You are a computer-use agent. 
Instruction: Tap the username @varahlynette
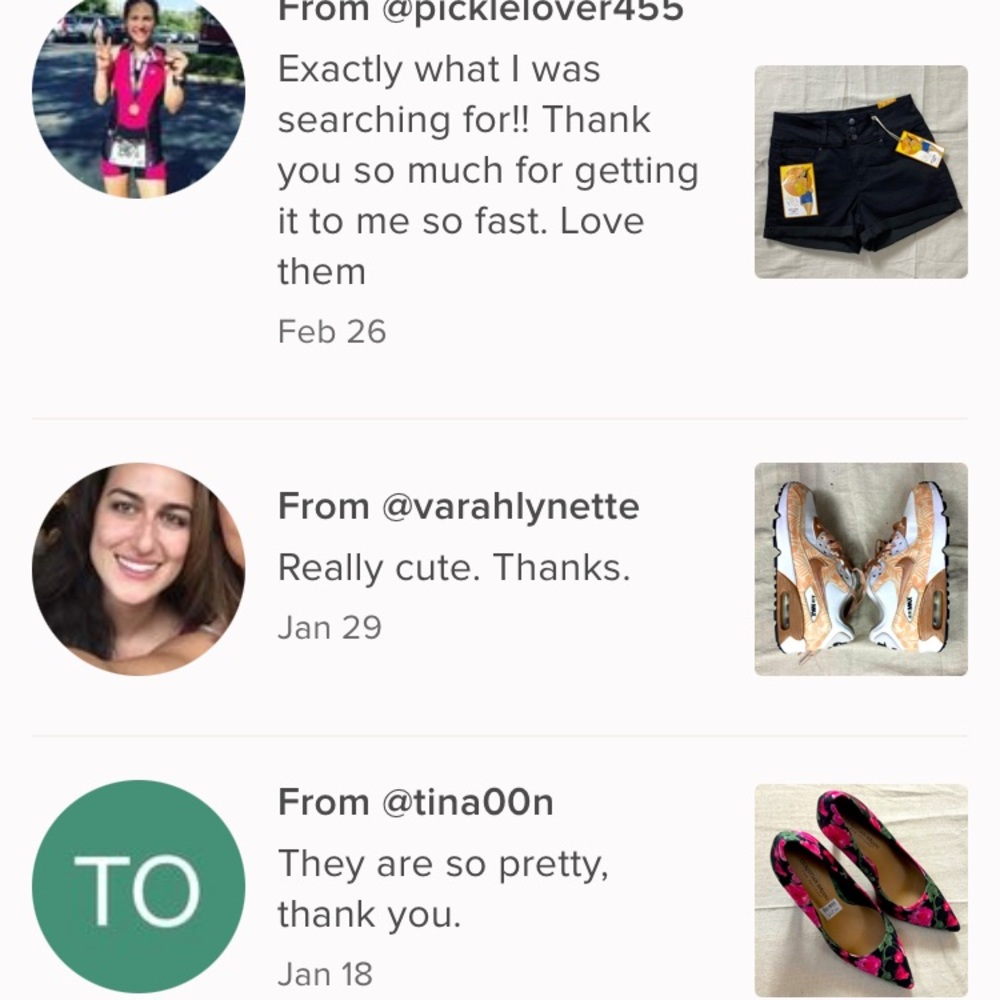(510, 506)
